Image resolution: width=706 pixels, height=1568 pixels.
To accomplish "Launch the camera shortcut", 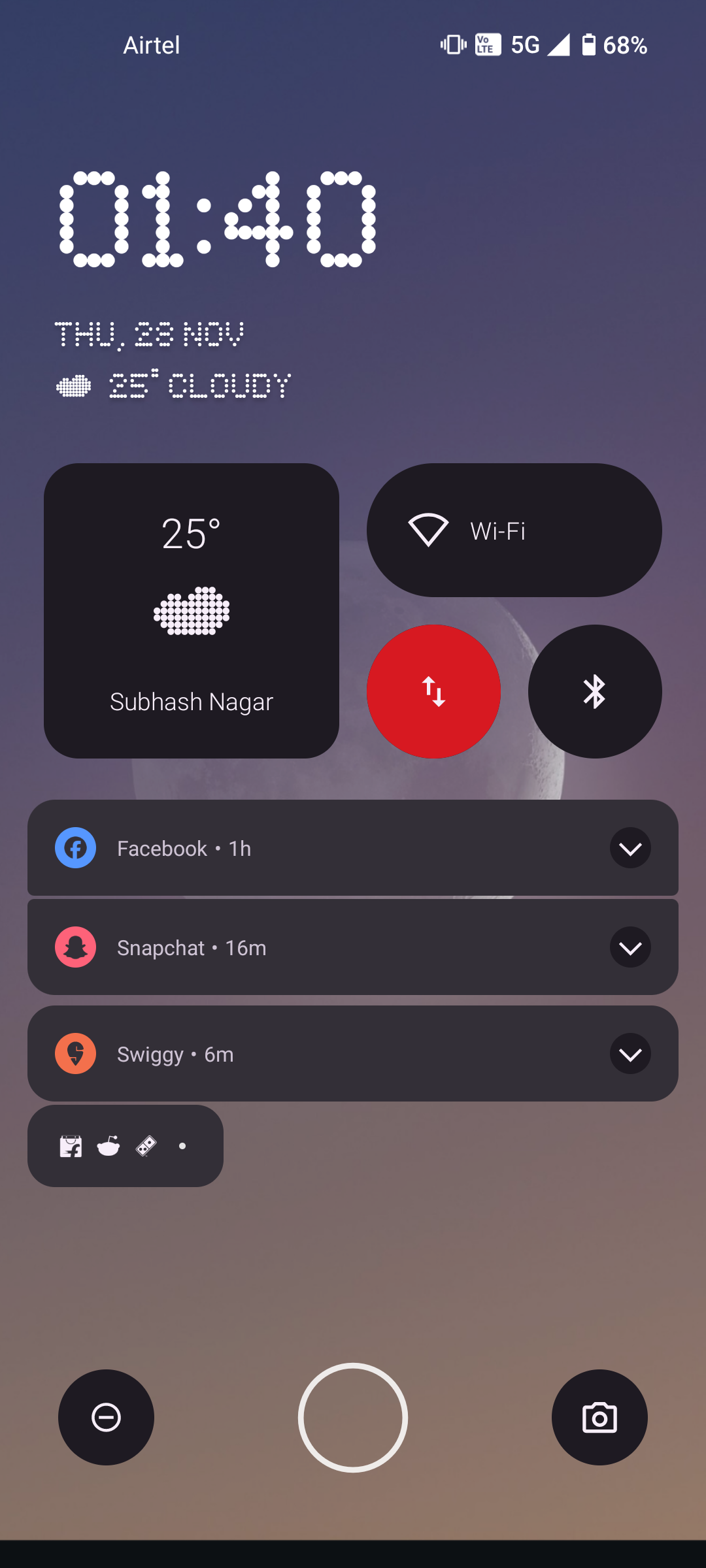I will [x=599, y=1417].
